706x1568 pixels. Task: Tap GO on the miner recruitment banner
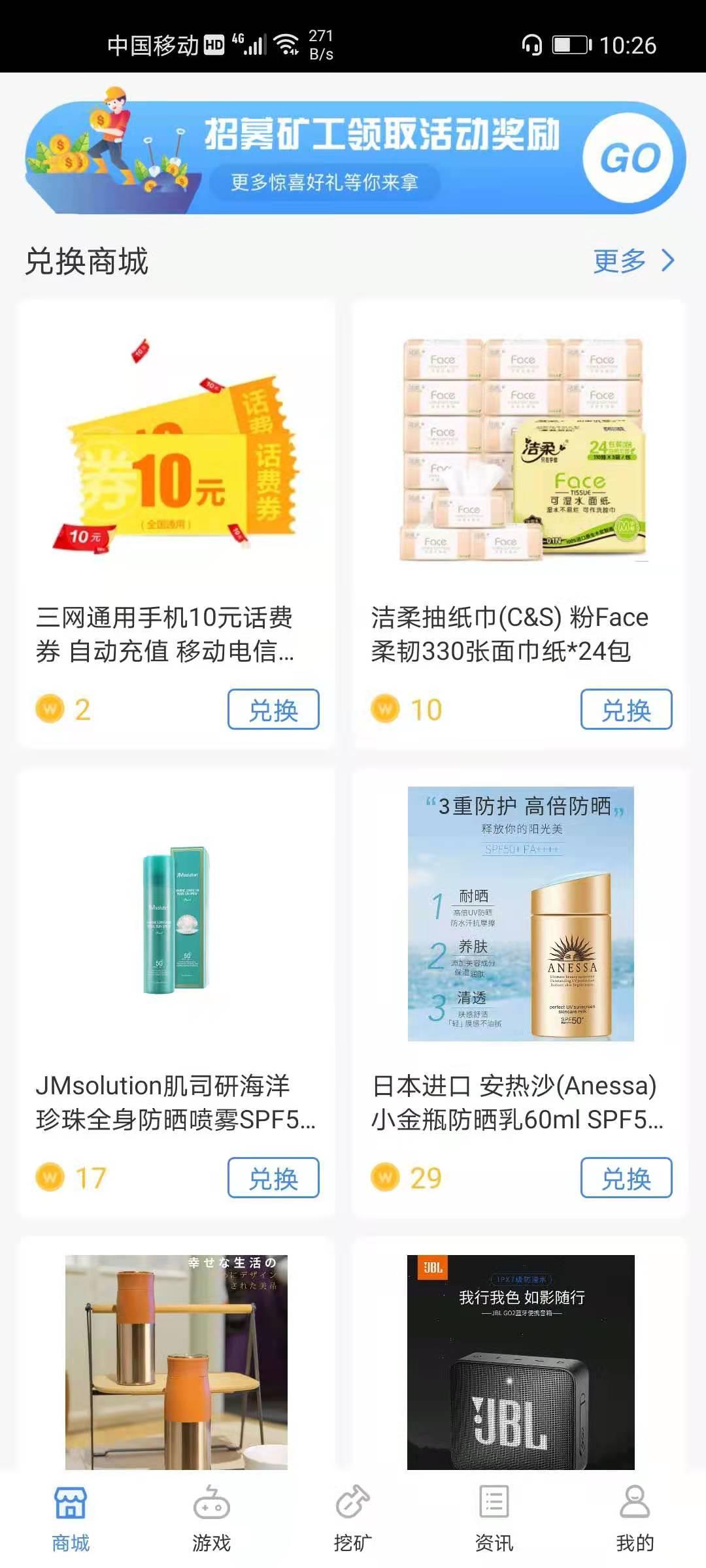[x=630, y=158]
